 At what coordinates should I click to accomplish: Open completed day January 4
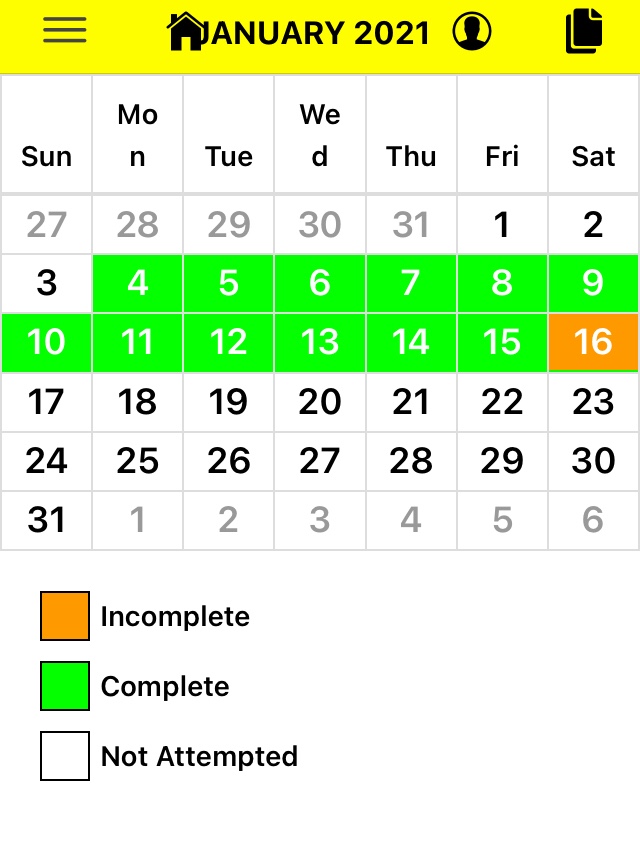(137, 283)
